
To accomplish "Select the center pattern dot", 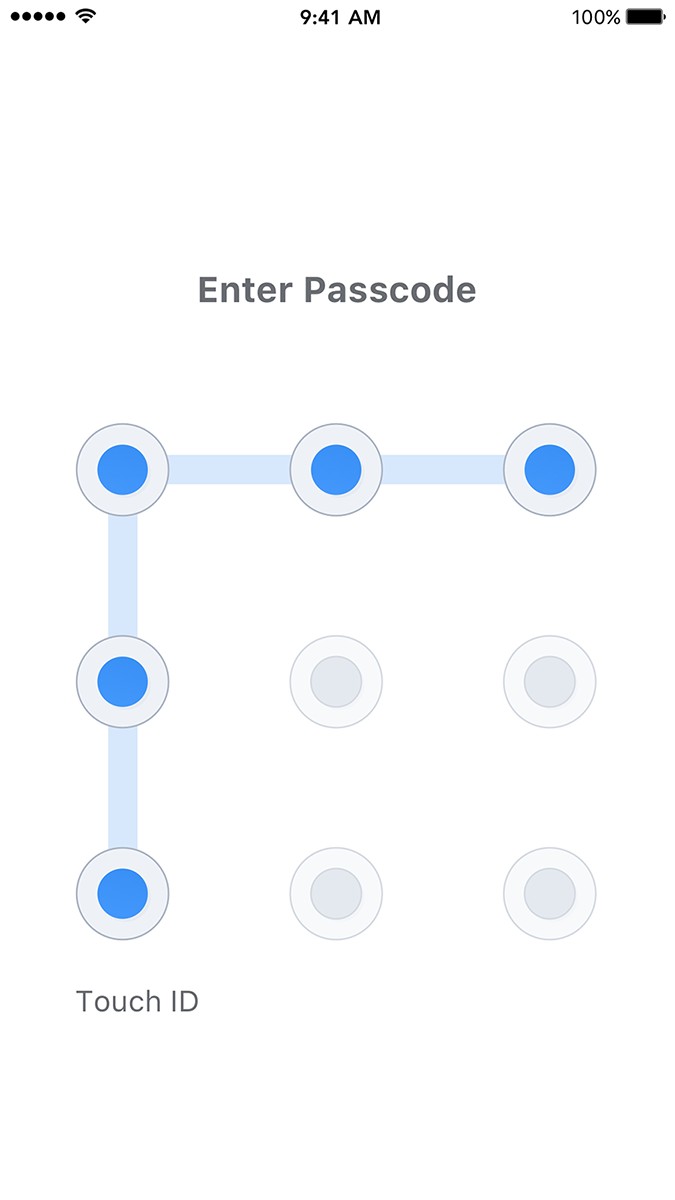I will tap(336, 682).
